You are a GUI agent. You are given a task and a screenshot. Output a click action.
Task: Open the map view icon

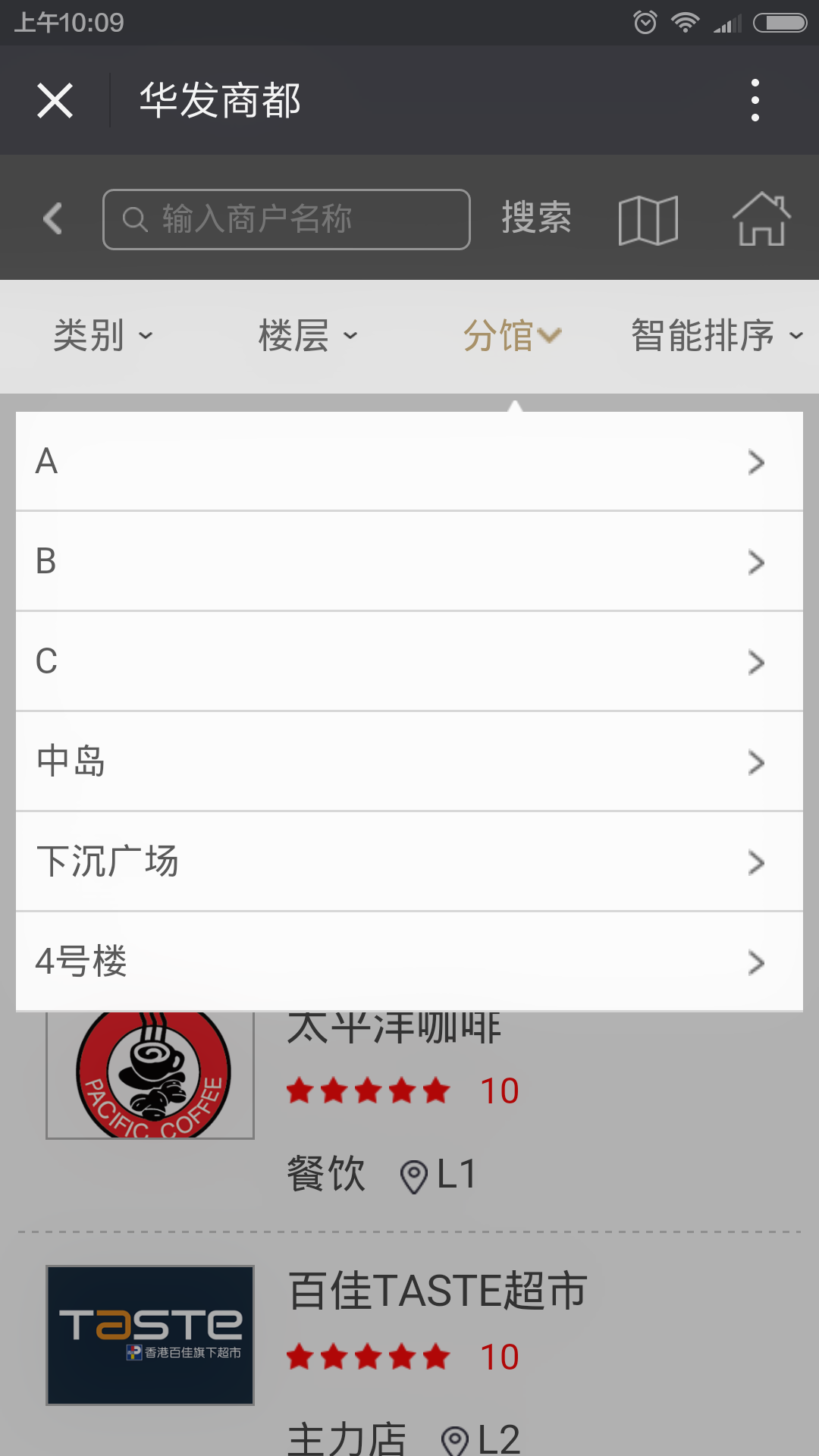[648, 219]
